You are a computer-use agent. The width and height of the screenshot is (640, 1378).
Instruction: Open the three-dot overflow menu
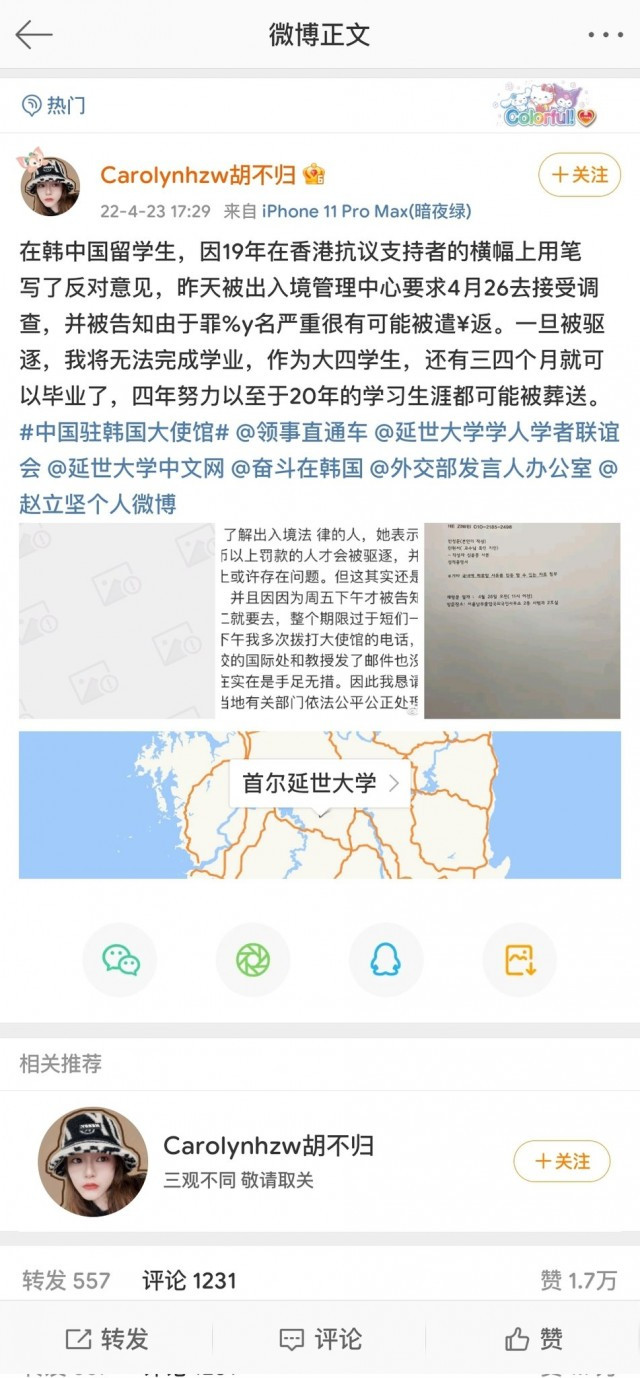[x=604, y=34]
